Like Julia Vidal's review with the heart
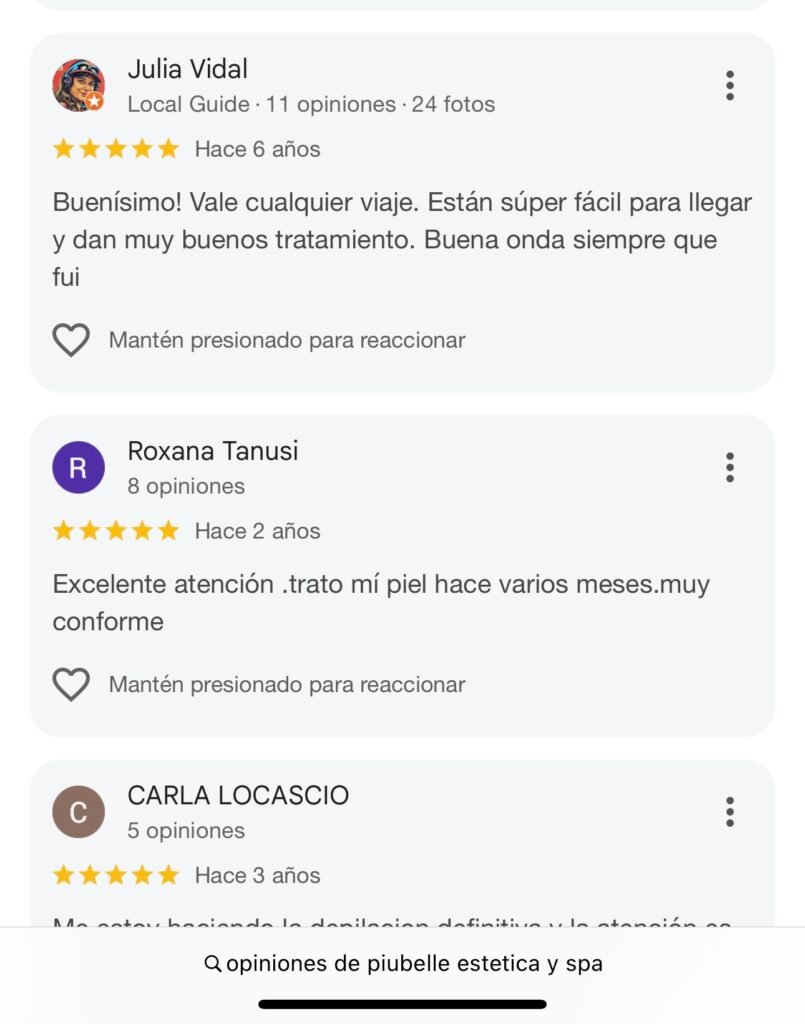Image resolution: width=805 pixels, height=1024 pixels. pos(71,340)
